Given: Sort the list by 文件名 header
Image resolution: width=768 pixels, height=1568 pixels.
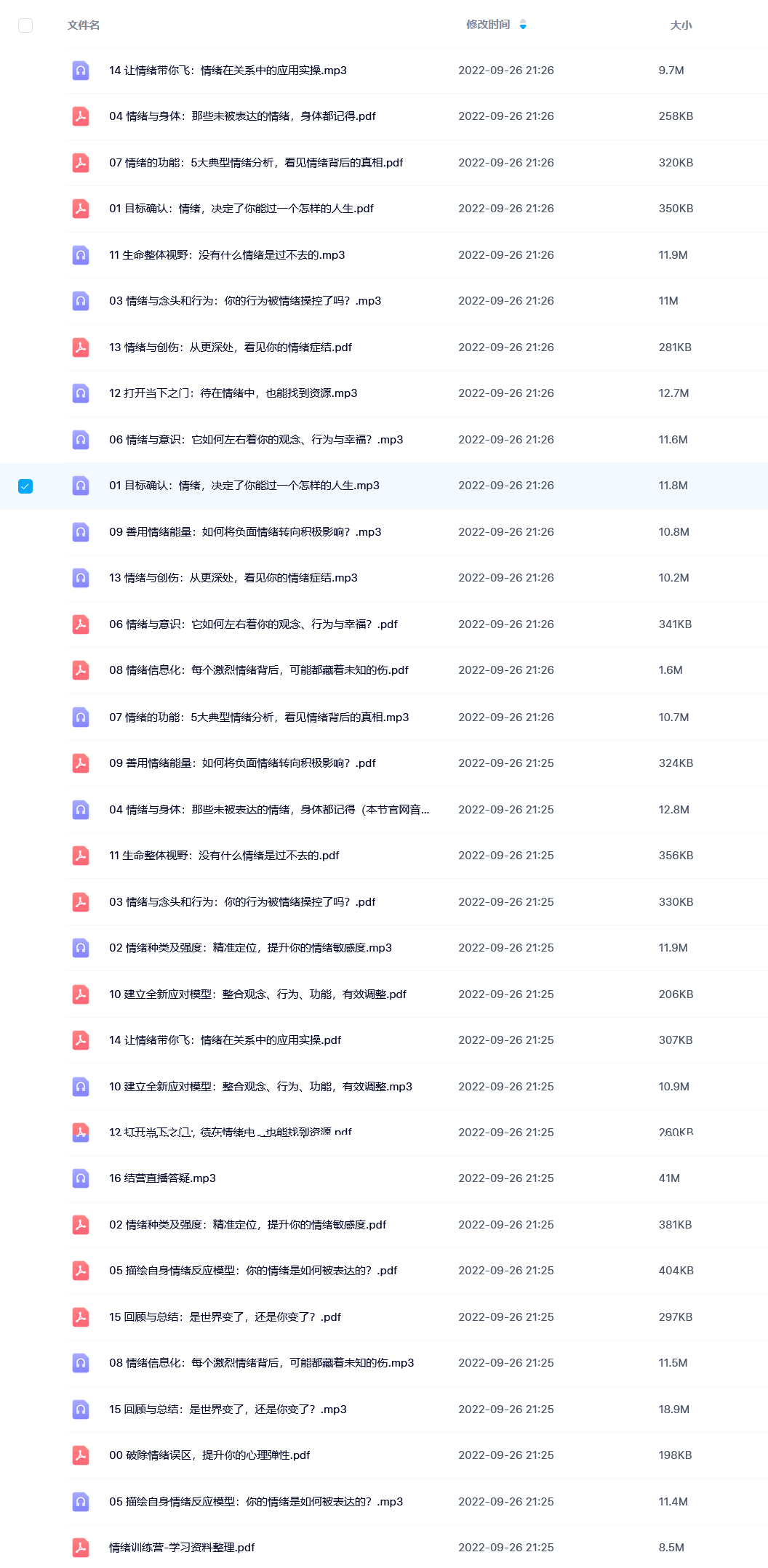Looking at the screenshot, I should tap(84, 25).
